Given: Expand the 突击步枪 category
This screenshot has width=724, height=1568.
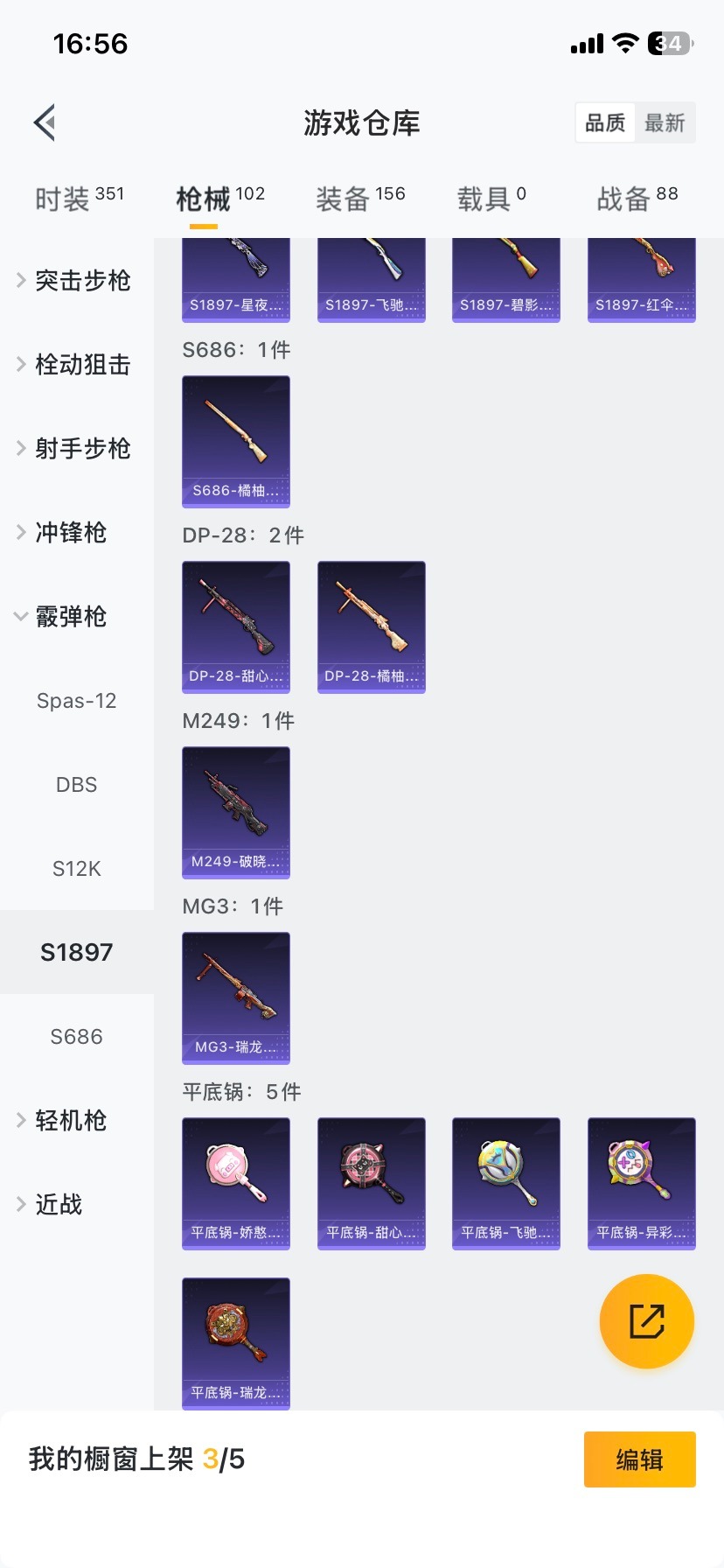Looking at the screenshot, I should pos(82,280).
